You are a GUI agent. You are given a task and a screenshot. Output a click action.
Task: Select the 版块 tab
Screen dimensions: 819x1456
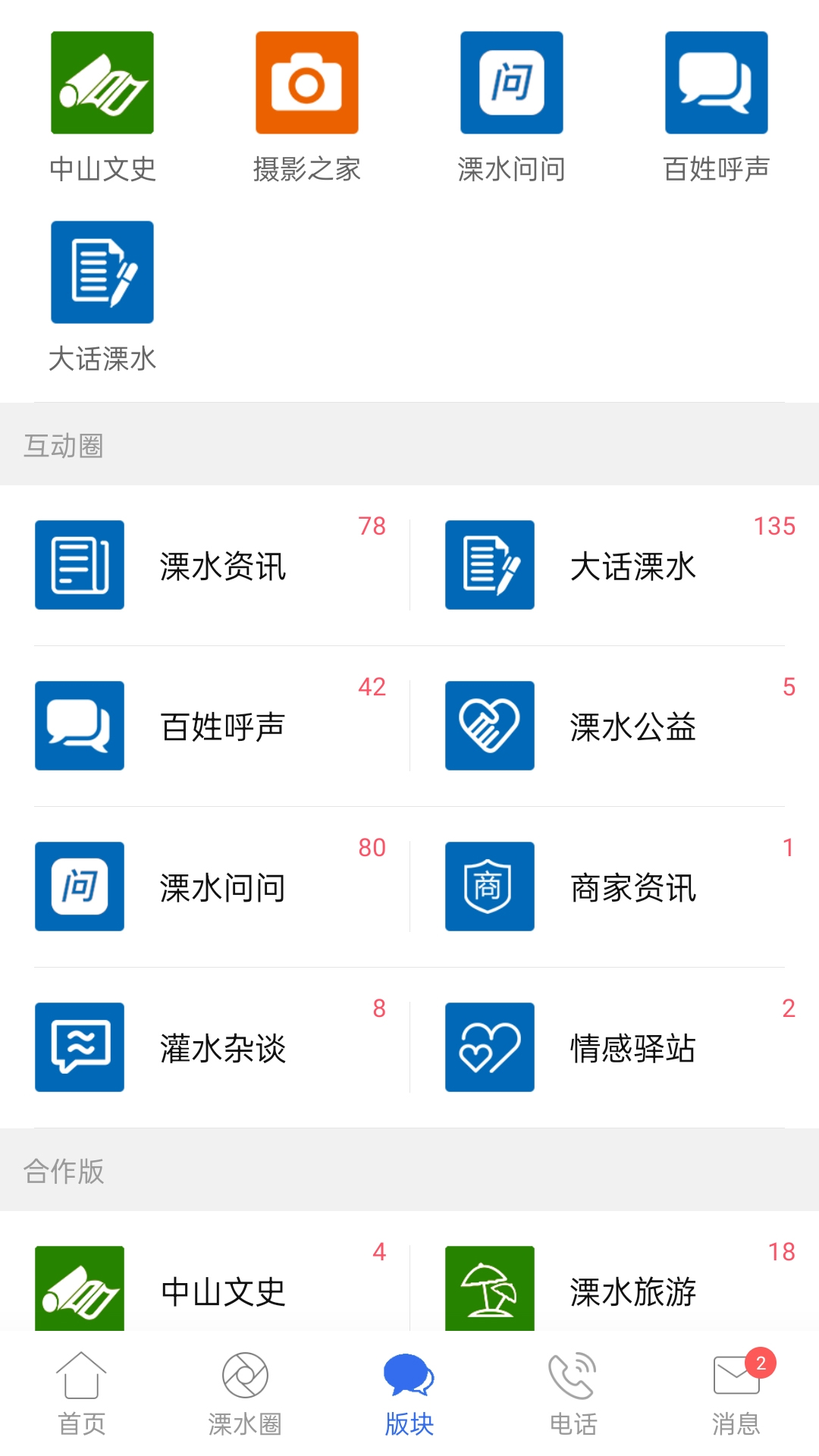click(409, 1394)
